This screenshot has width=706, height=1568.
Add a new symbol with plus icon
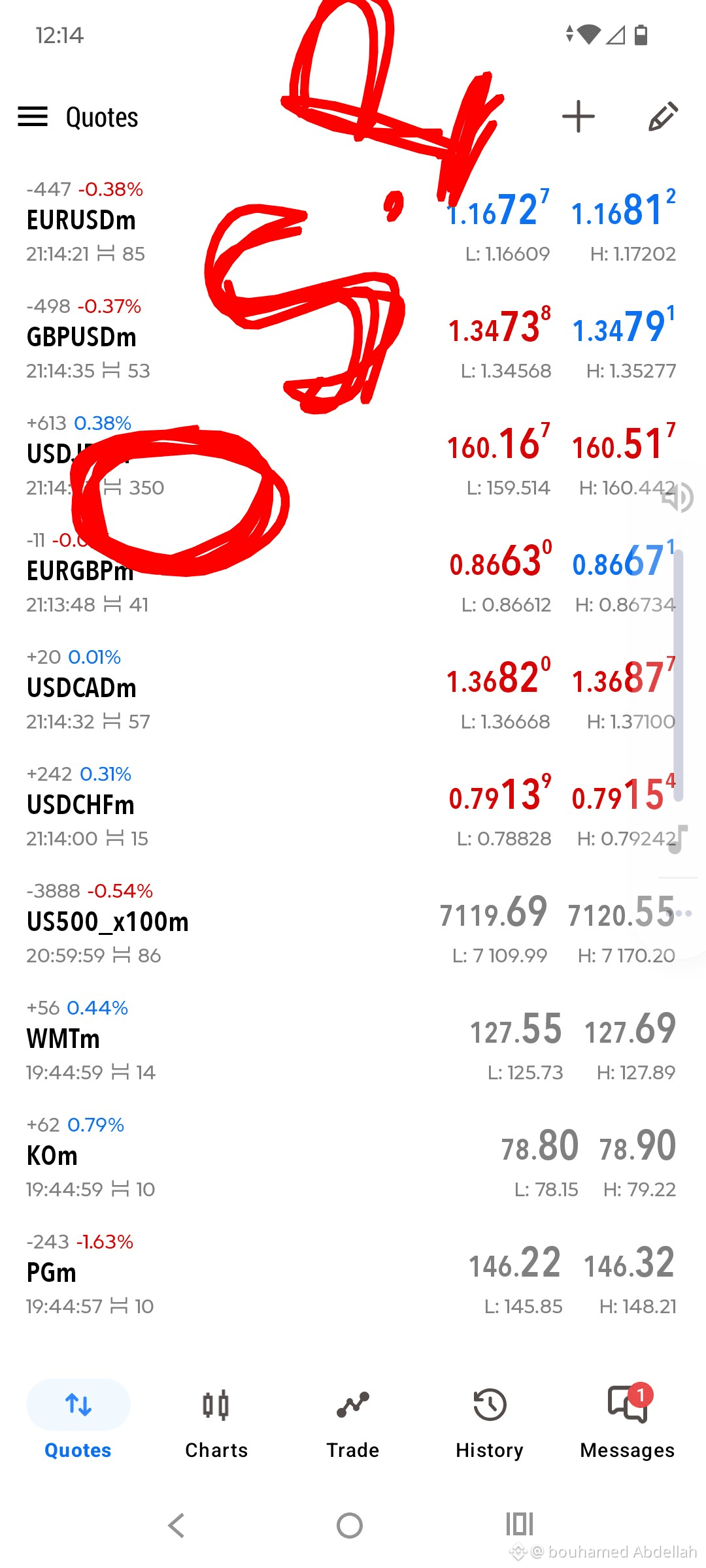click(579, 117)
